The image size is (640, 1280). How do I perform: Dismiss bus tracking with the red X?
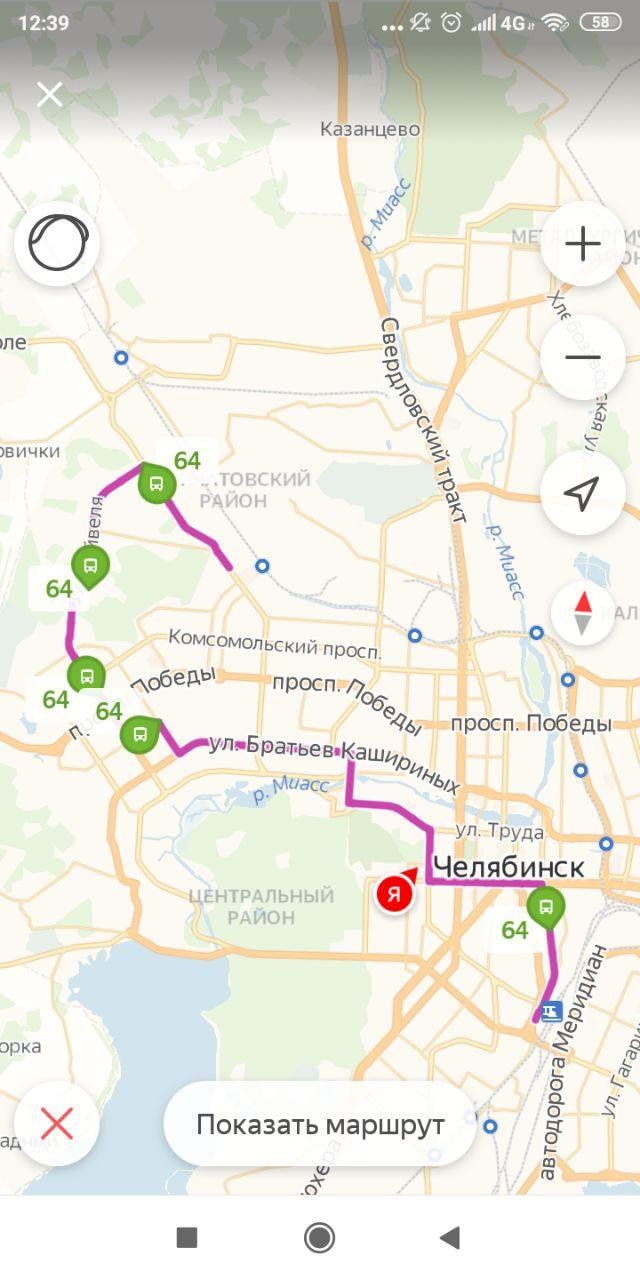tap(57, 1124)
